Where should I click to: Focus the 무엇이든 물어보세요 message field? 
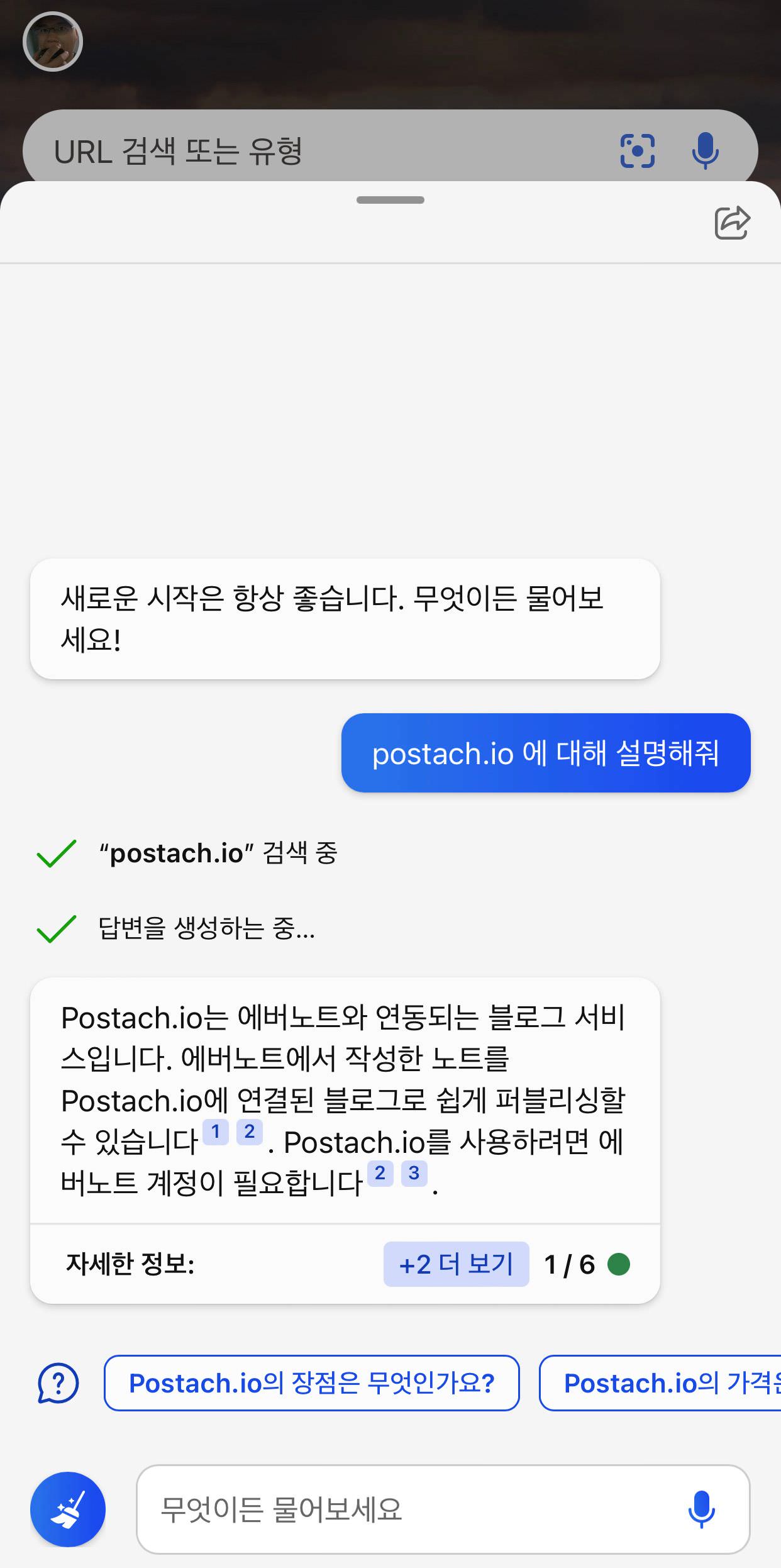coord(409,1509)
